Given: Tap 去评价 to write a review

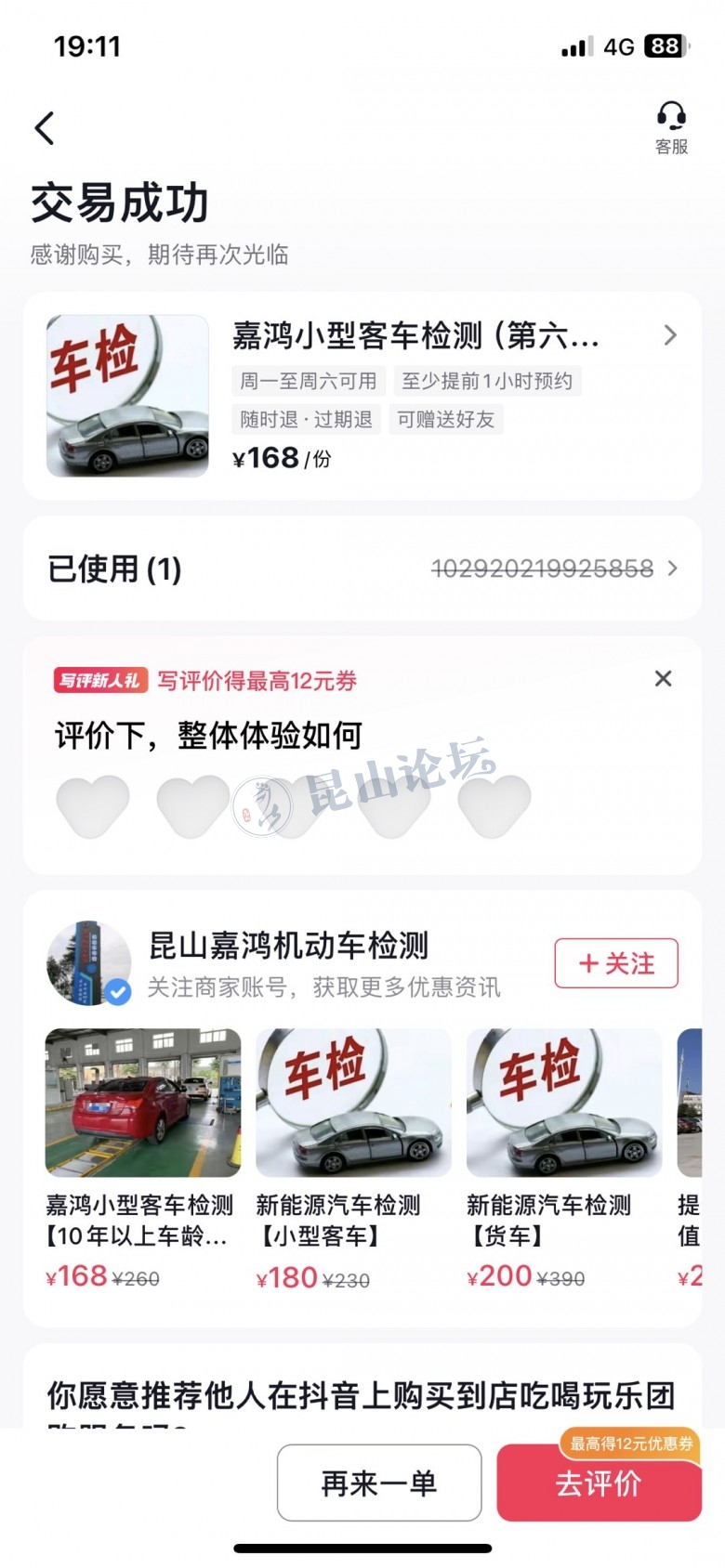Looking at the screenshot, I should pyautogui.click(x=599, y=1483).
